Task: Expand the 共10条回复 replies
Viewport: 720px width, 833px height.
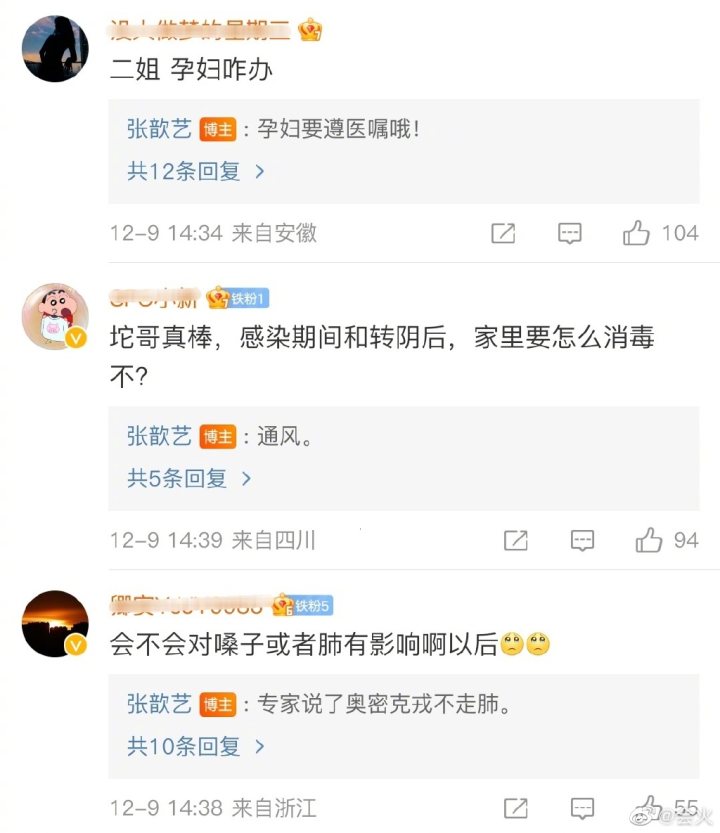Action: pos(195,746)
